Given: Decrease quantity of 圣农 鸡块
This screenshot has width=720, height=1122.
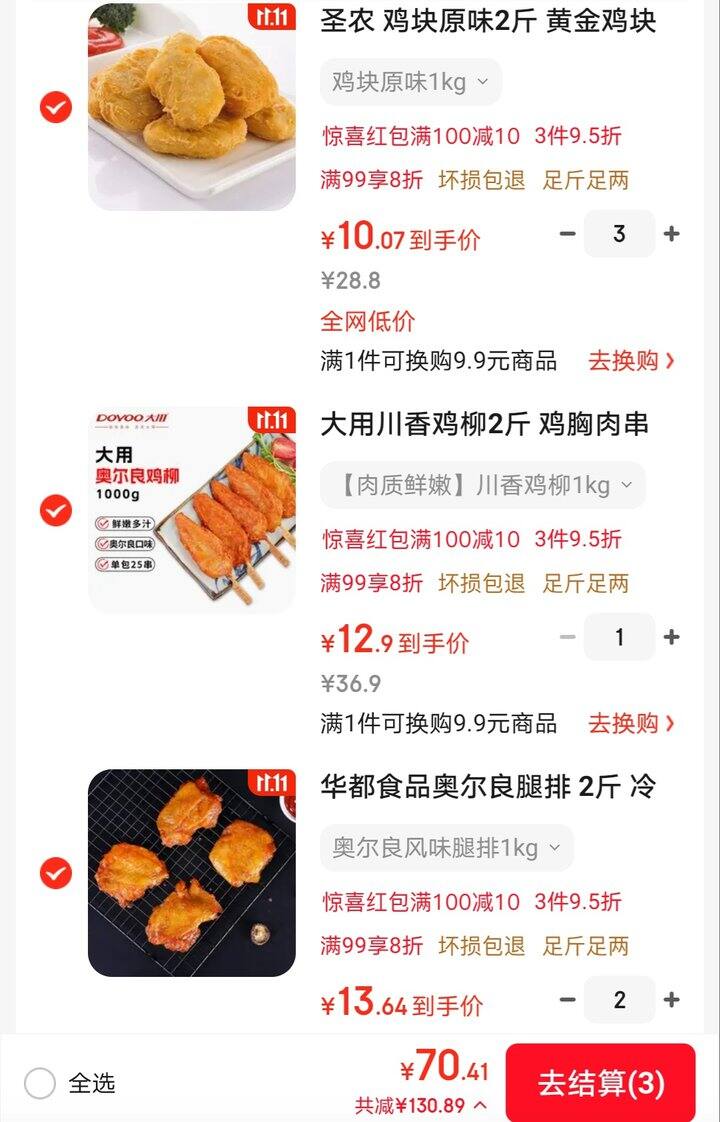Looking at the screenshot, I should tap(568, 234).
